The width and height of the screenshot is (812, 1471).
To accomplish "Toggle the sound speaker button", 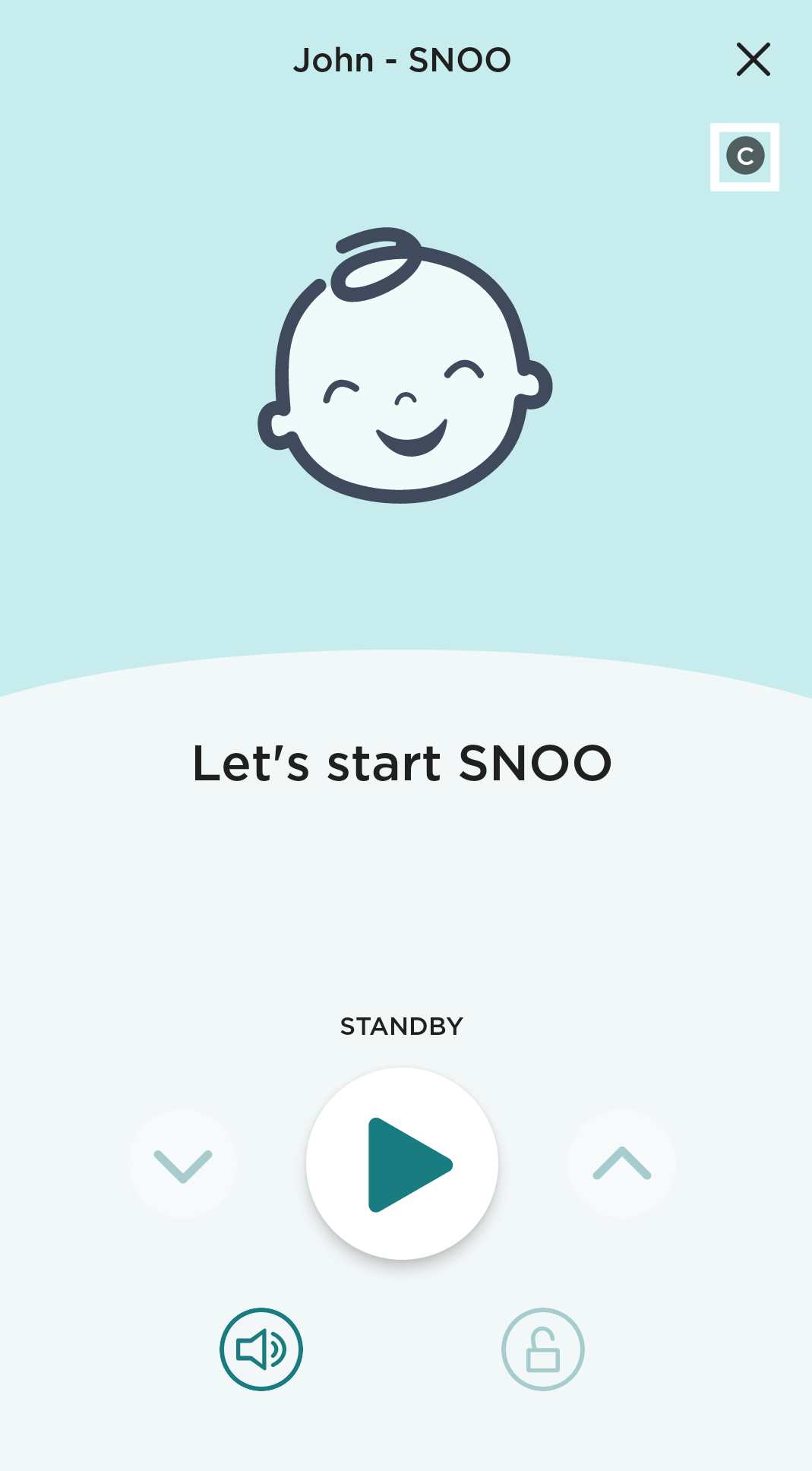I will (x=261, y=1349).
